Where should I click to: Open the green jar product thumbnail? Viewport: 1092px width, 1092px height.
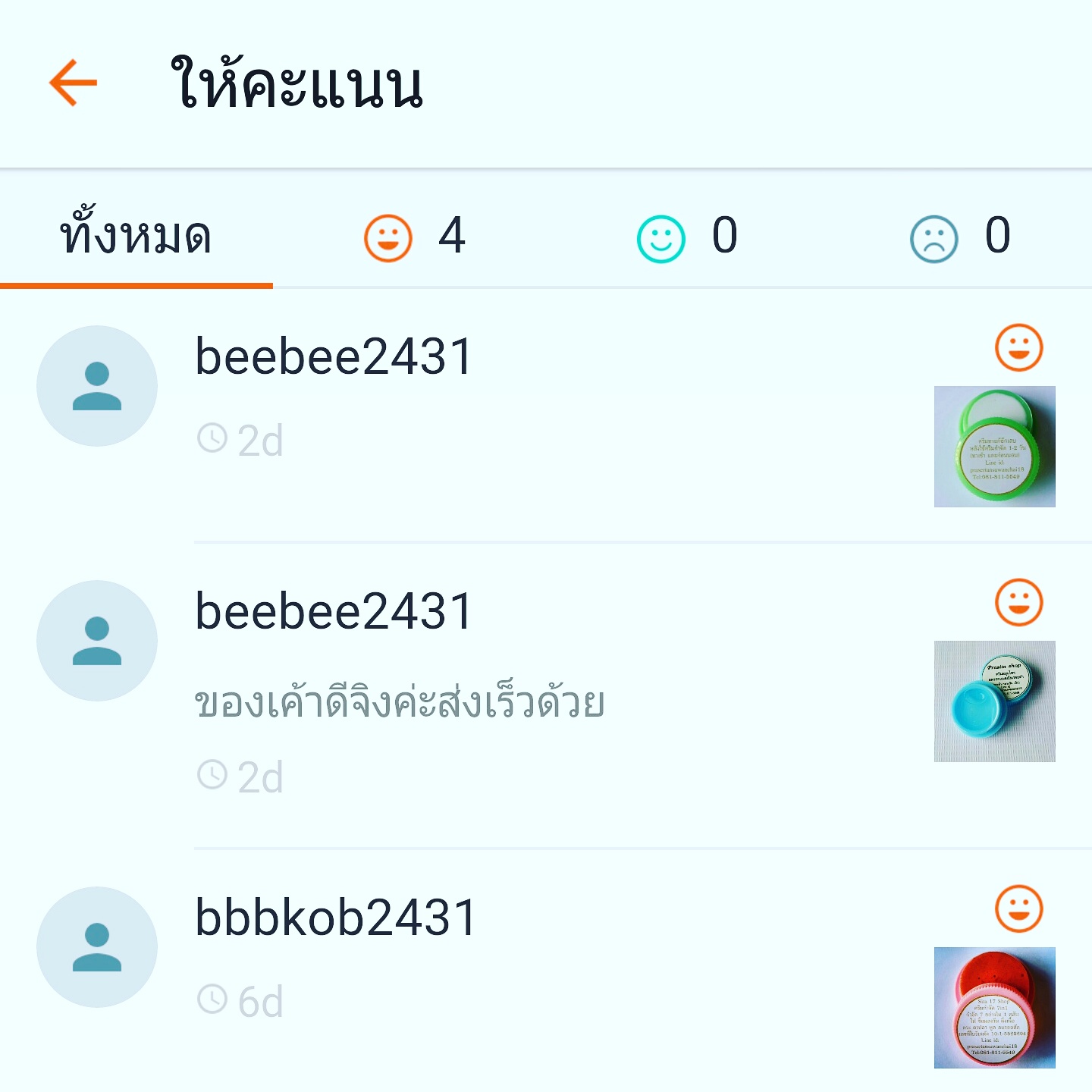994,447
